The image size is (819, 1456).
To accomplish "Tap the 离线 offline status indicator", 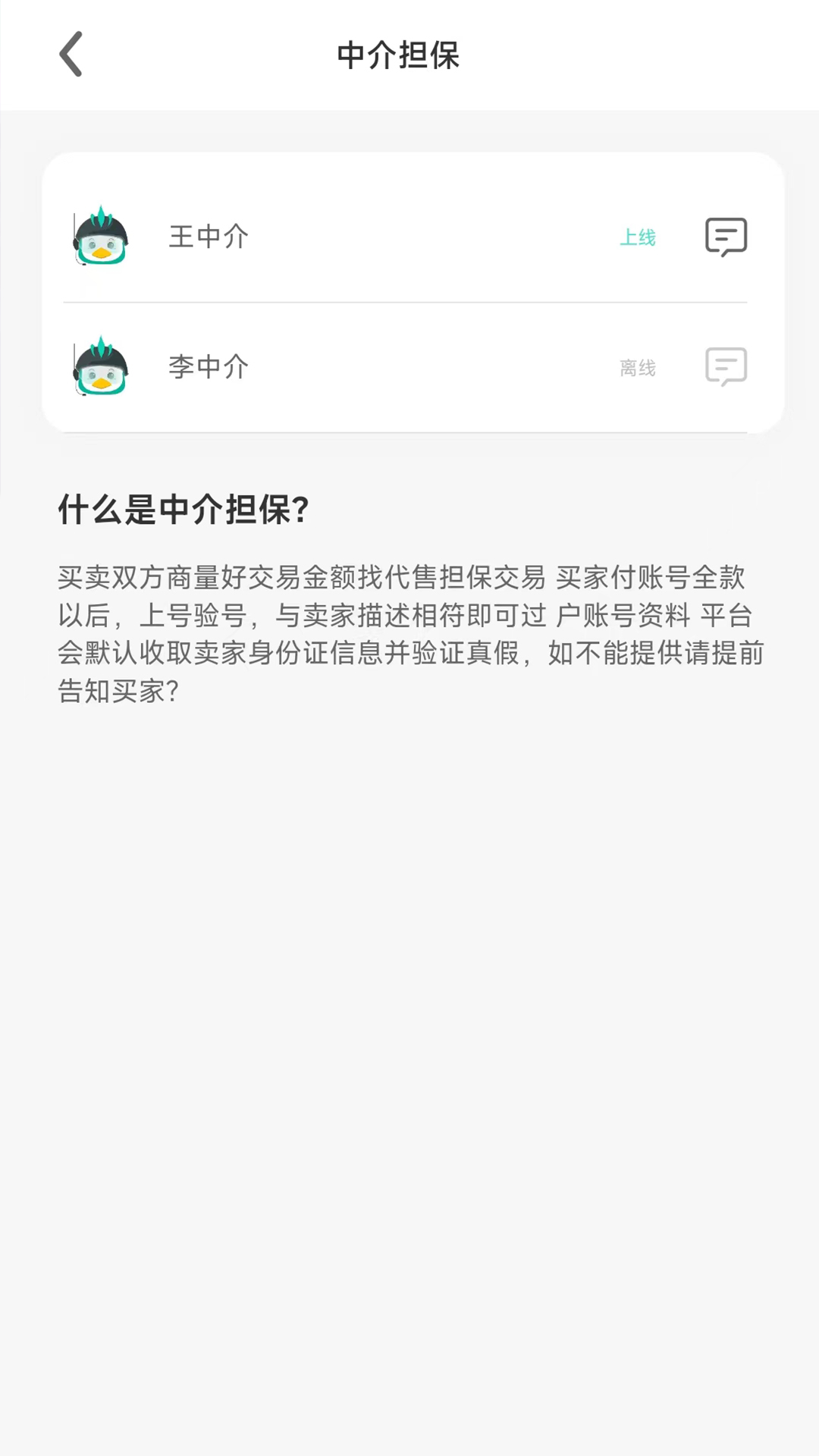I will [x=638, y=367].
